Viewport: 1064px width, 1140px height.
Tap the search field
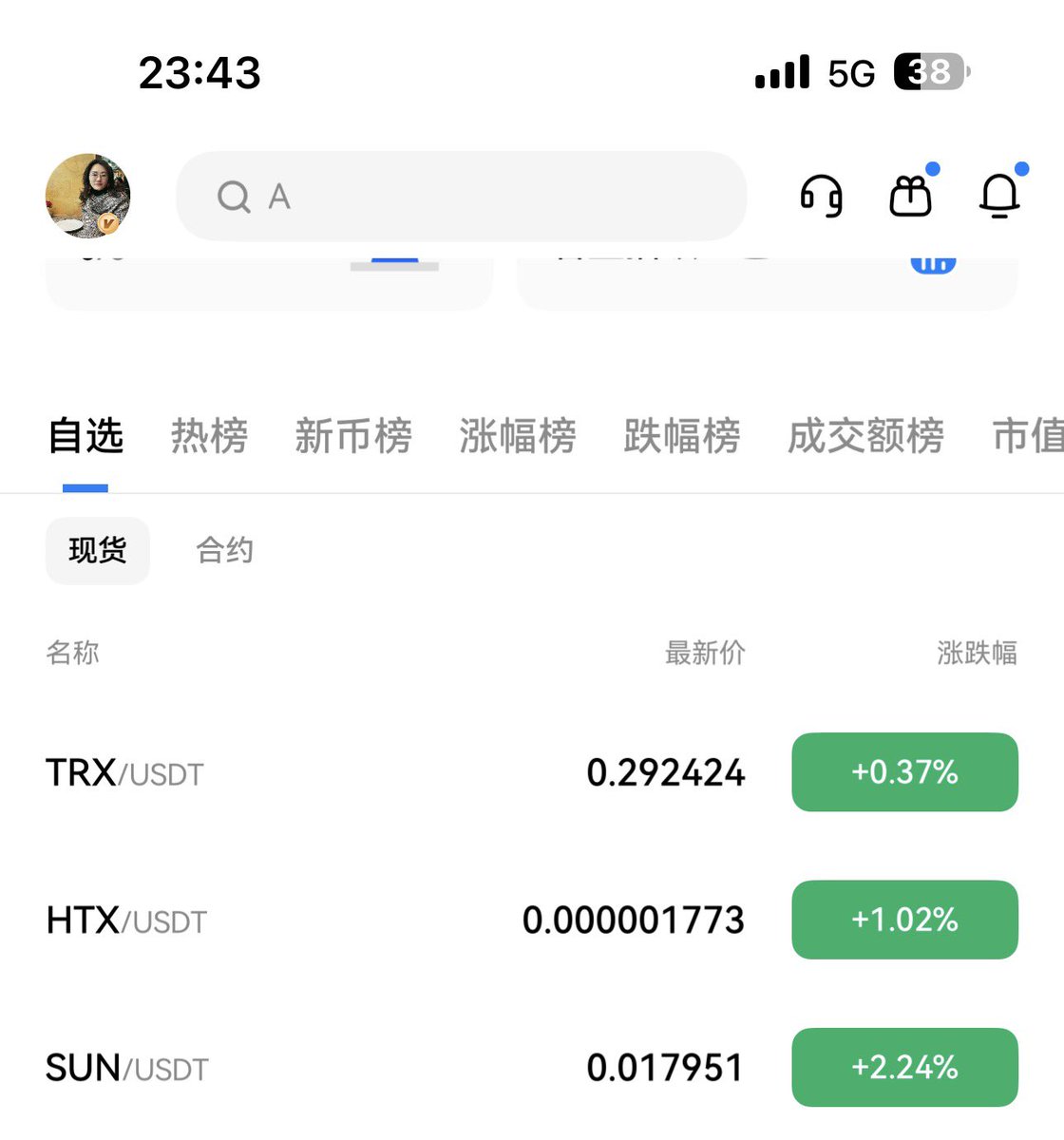click(461, 197)
